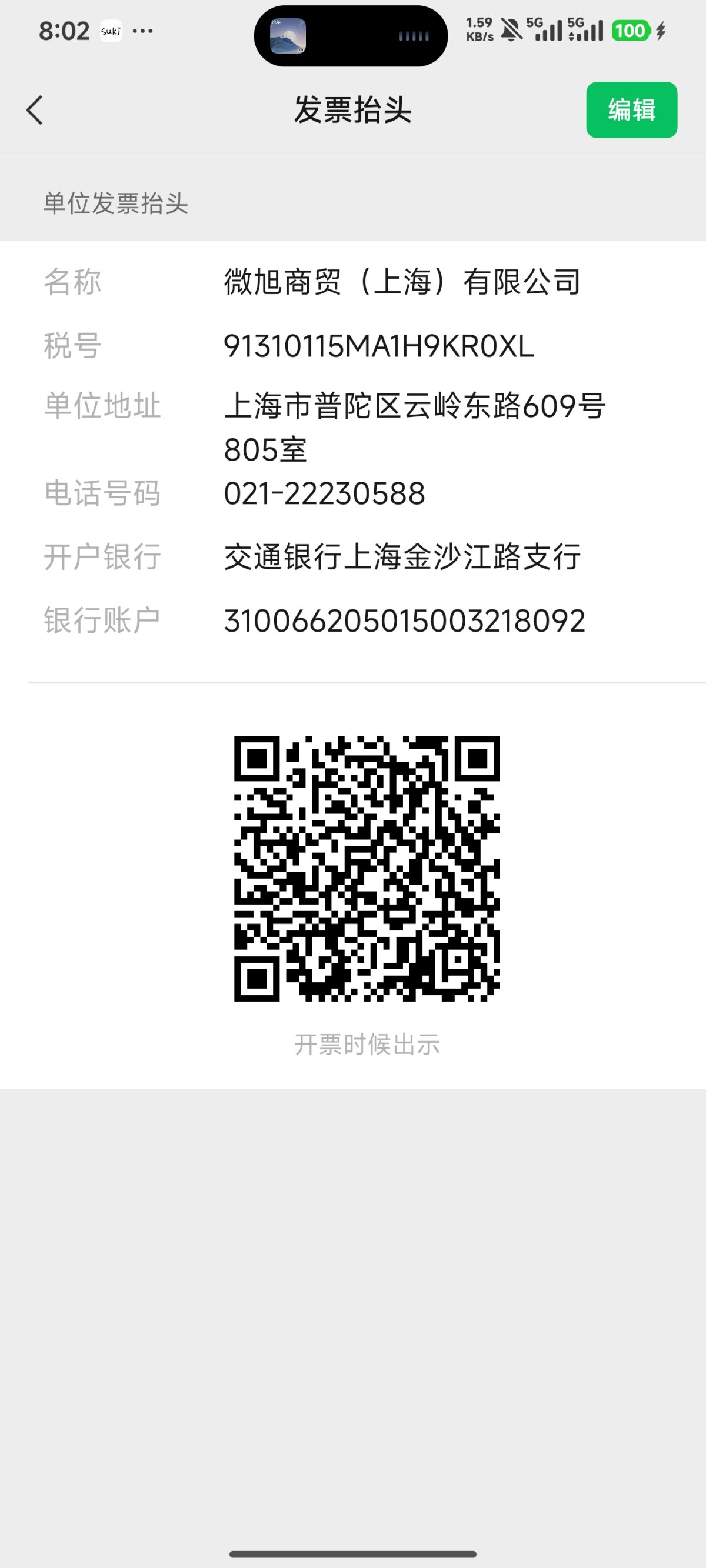Tap the 编辑 button to edit the invoice header

[632, 111]
